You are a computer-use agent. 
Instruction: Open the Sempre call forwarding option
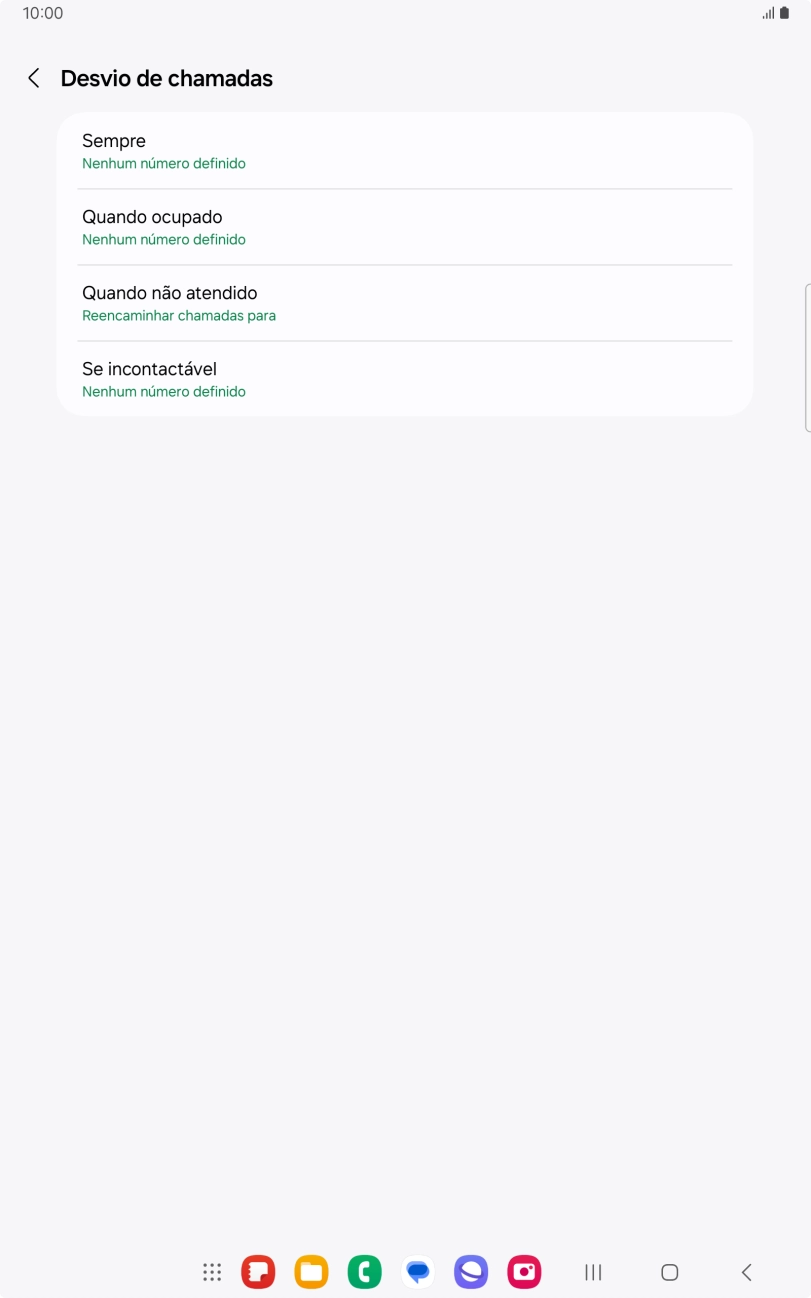pyautogui.click(x=404, y=150)
